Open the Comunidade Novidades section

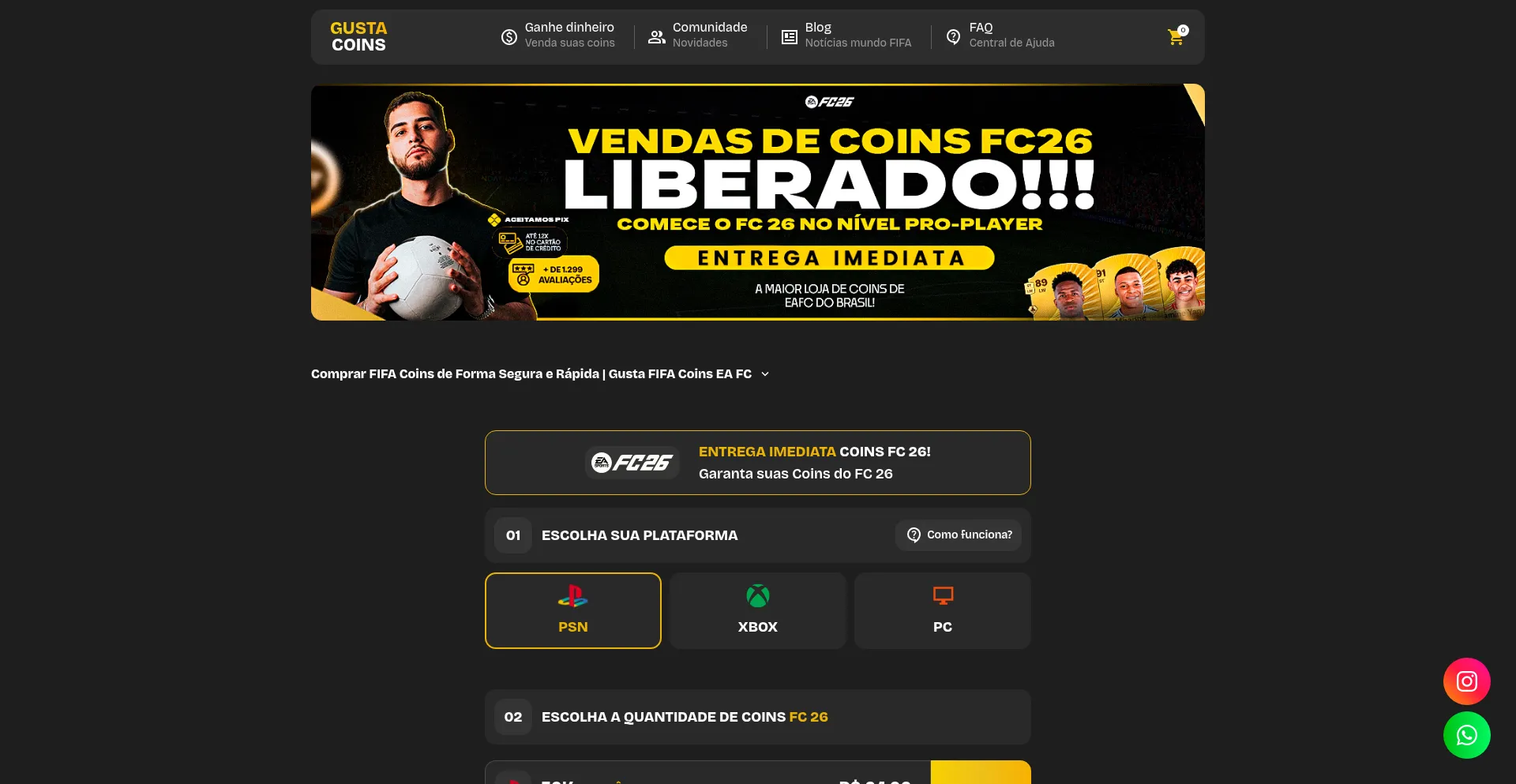[x=698, y=36]
